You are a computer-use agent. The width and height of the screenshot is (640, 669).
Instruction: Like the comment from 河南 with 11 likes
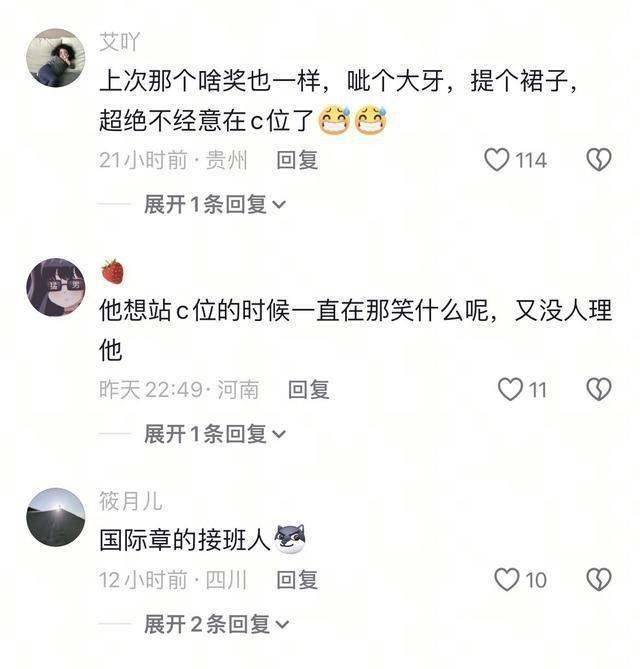(x=510, y=389)
